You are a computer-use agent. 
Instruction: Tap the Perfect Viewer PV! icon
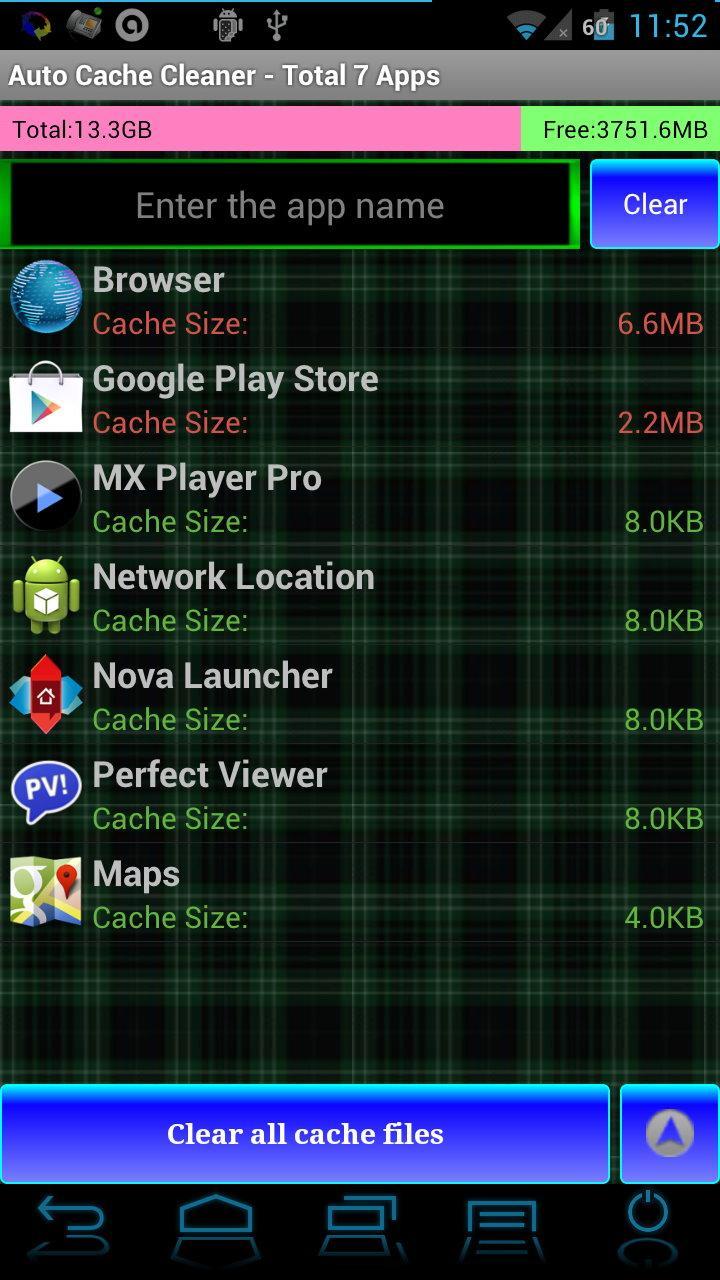pos(45,792)
